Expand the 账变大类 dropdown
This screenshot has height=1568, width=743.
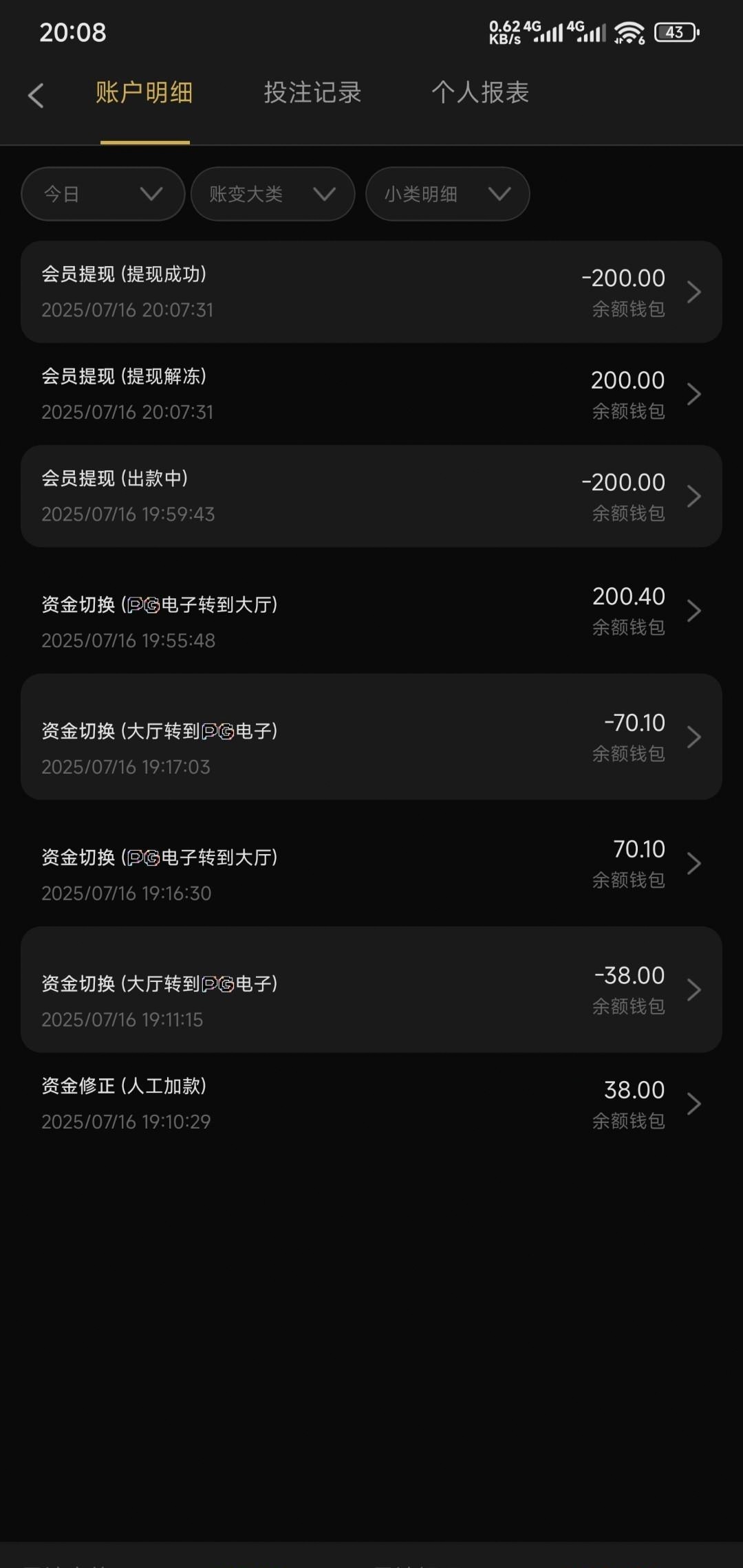(x=272, y=194)
